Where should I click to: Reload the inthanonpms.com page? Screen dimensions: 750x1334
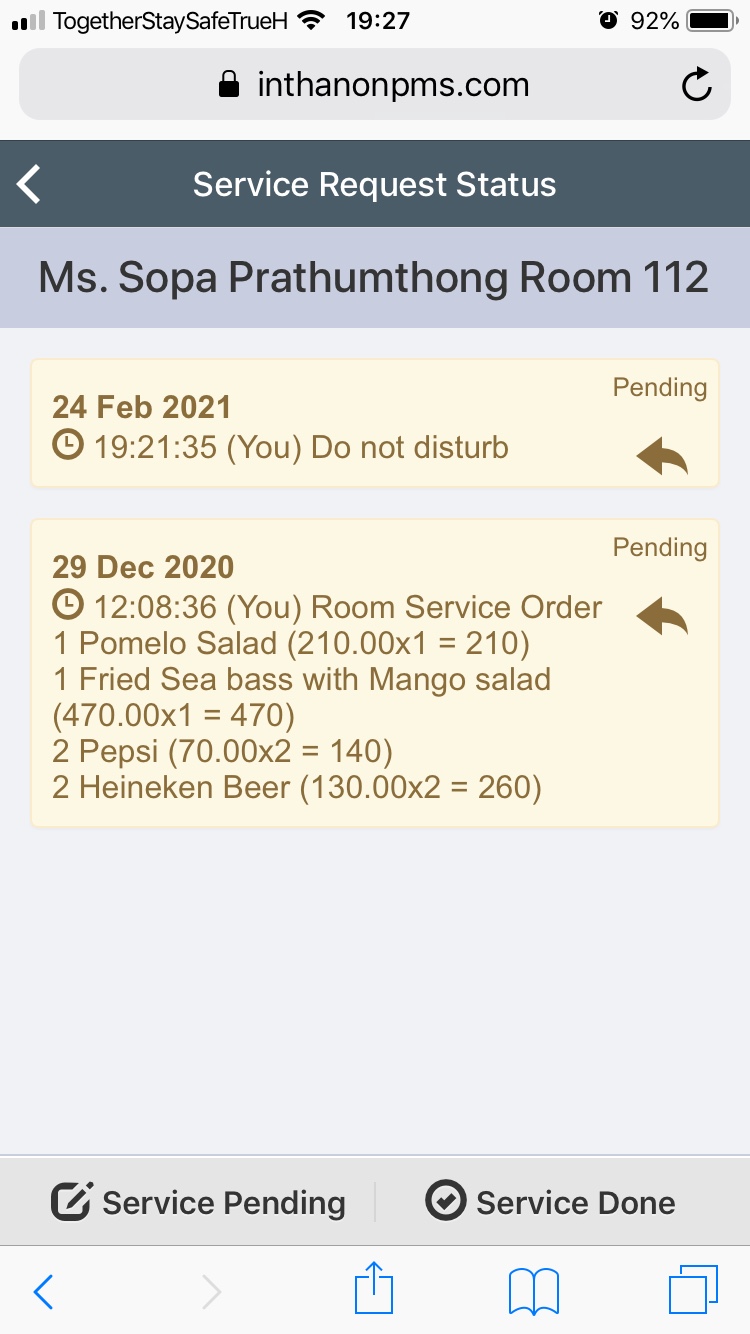(696, 85)
